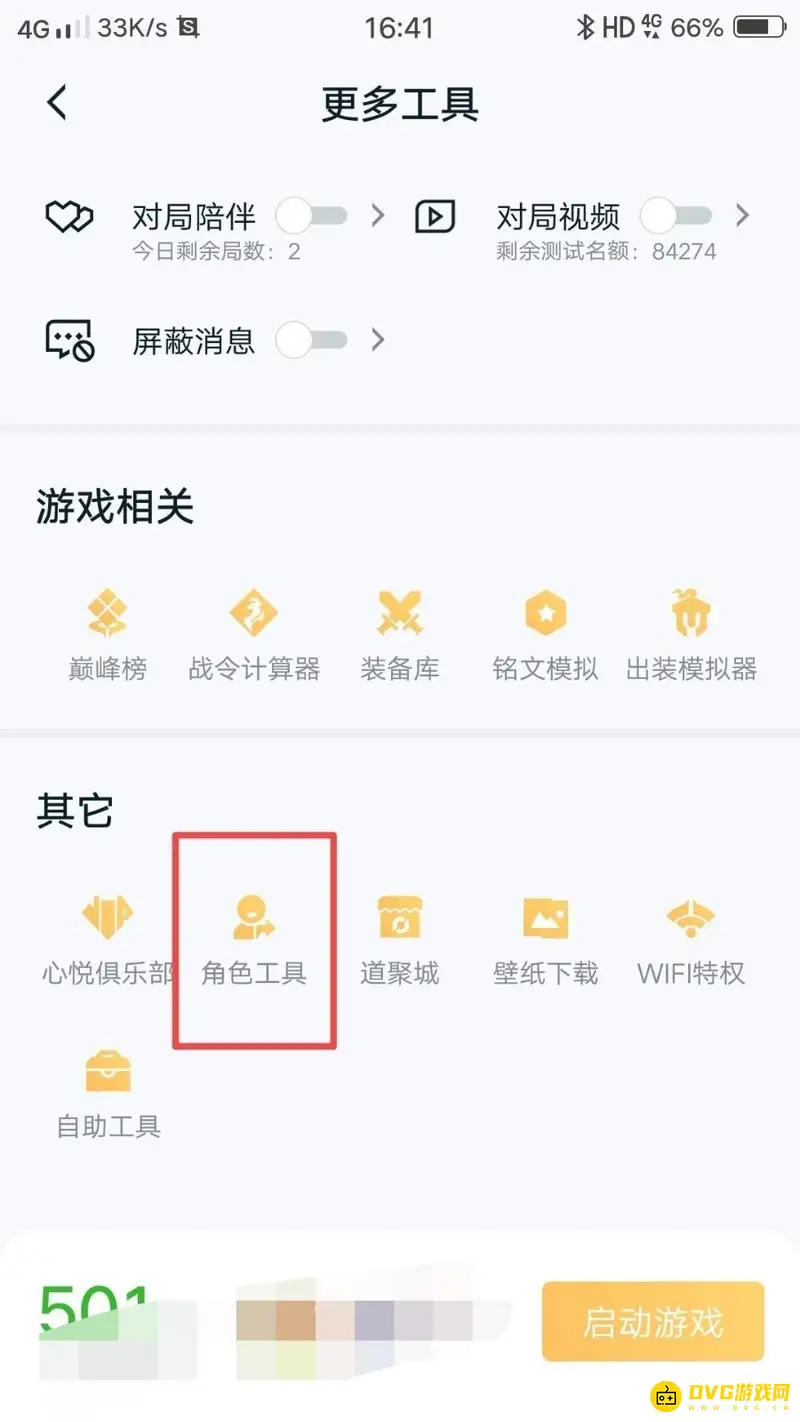Open the 装备库 equipment library
The image size is (800, 1422).
point(399,635)
